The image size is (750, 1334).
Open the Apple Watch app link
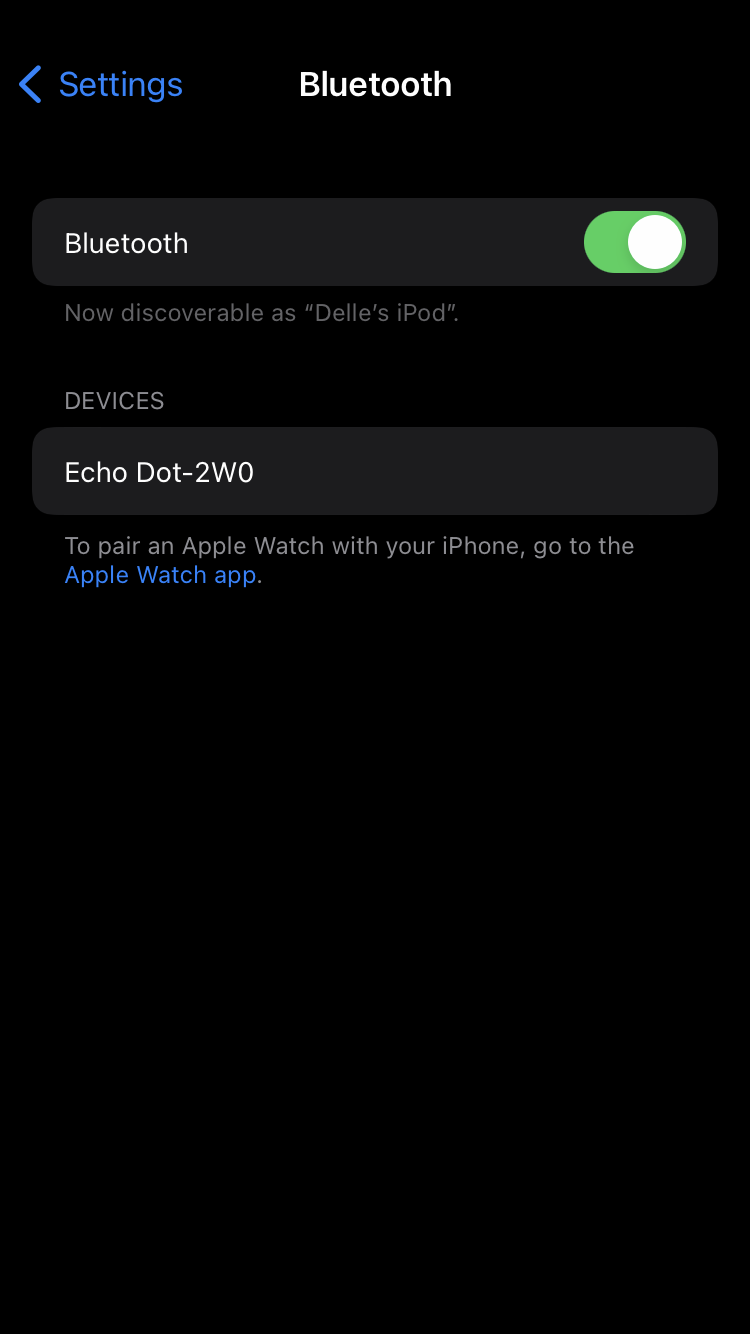[x=160, y=576]
